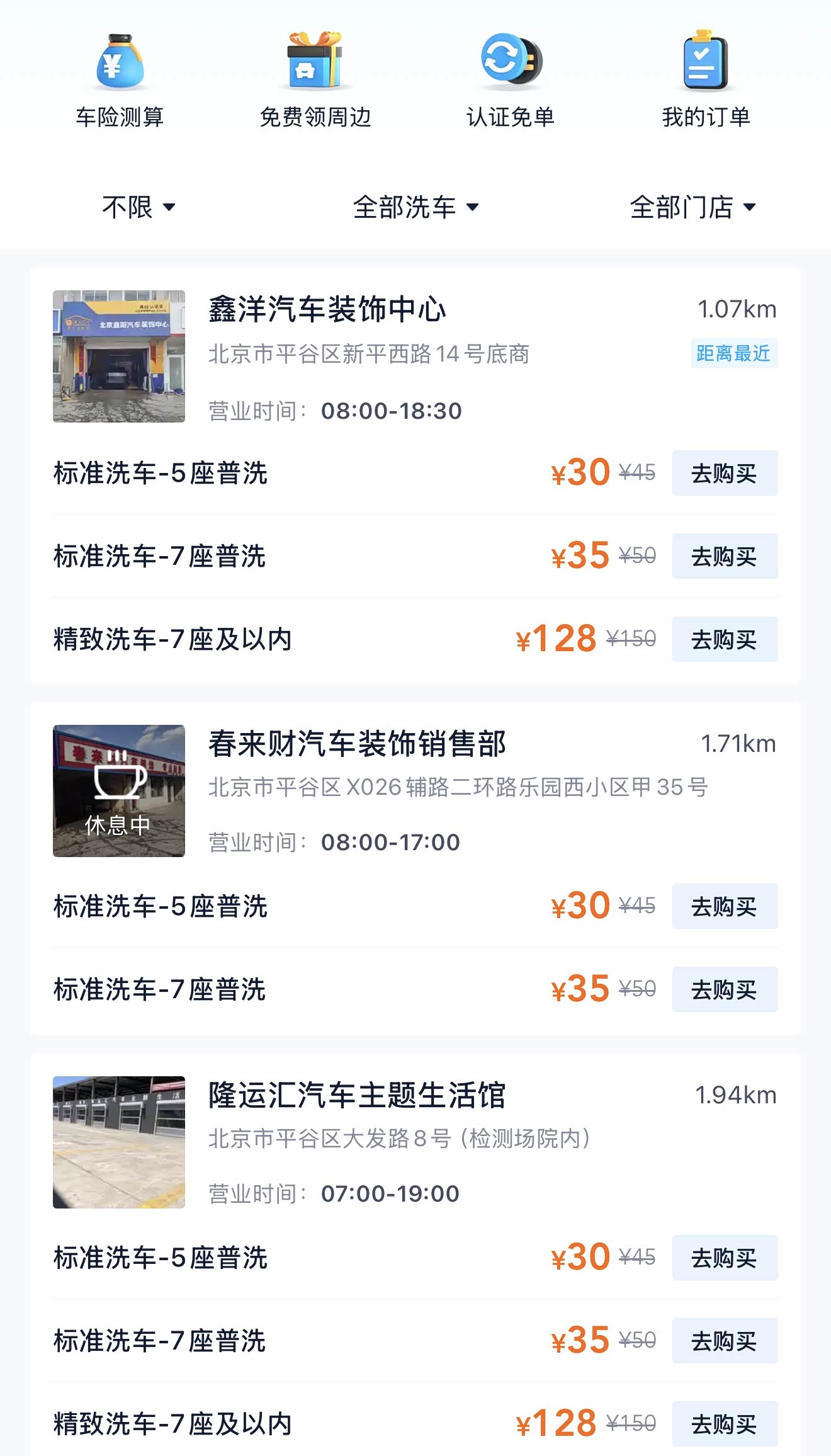Expand the 全部门店 store filter dropdown

point(692,207)
